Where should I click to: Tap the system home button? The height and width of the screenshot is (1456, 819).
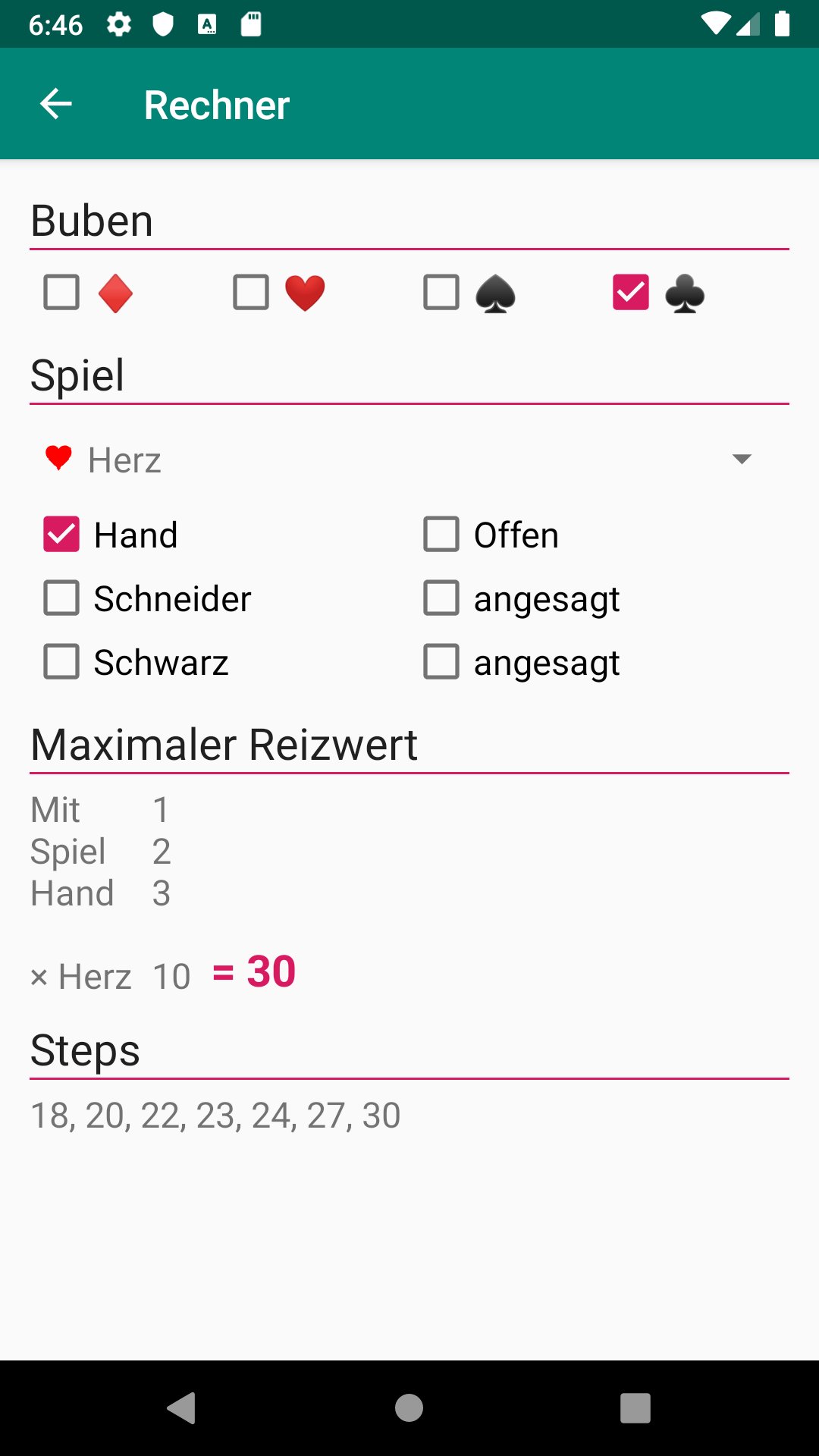409,1408
